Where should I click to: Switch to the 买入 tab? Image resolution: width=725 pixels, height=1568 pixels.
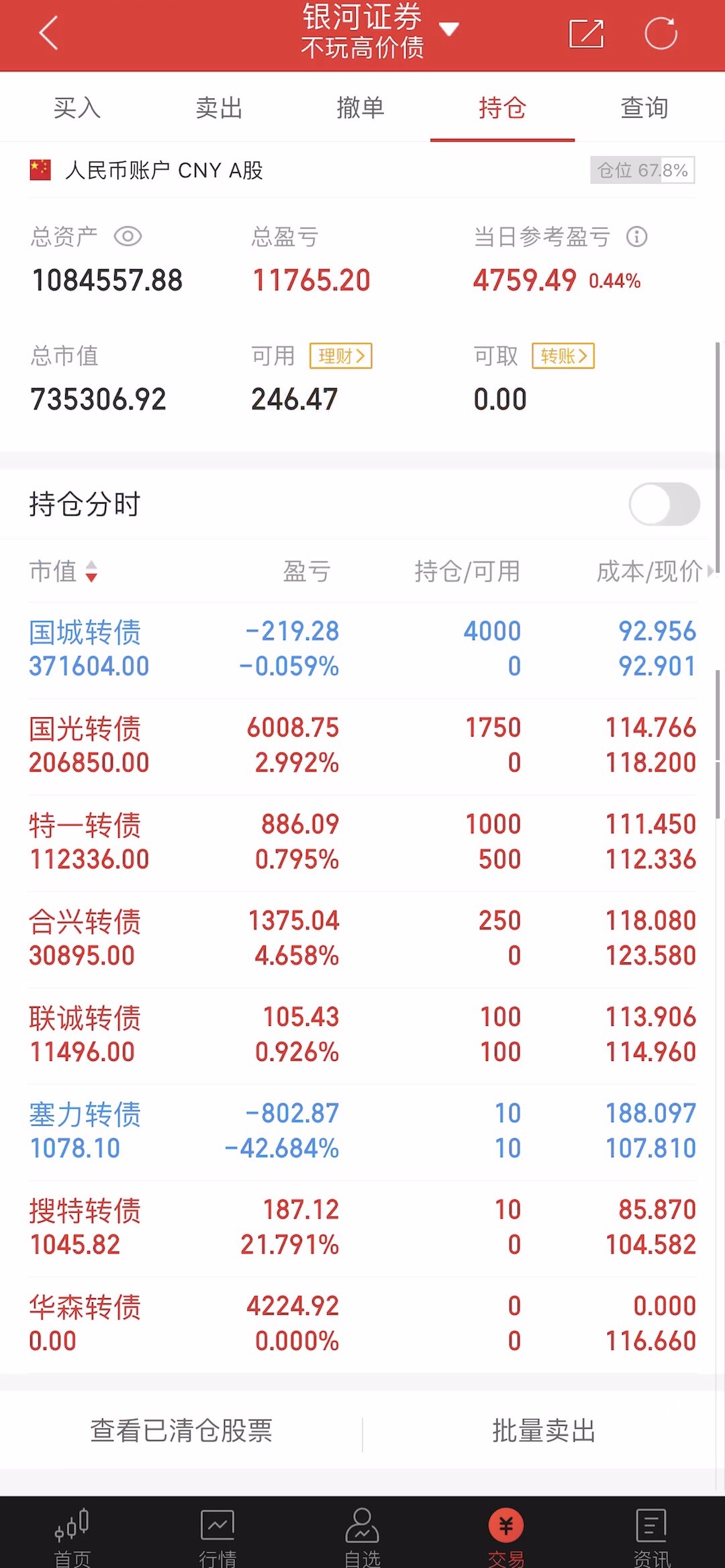77,107
